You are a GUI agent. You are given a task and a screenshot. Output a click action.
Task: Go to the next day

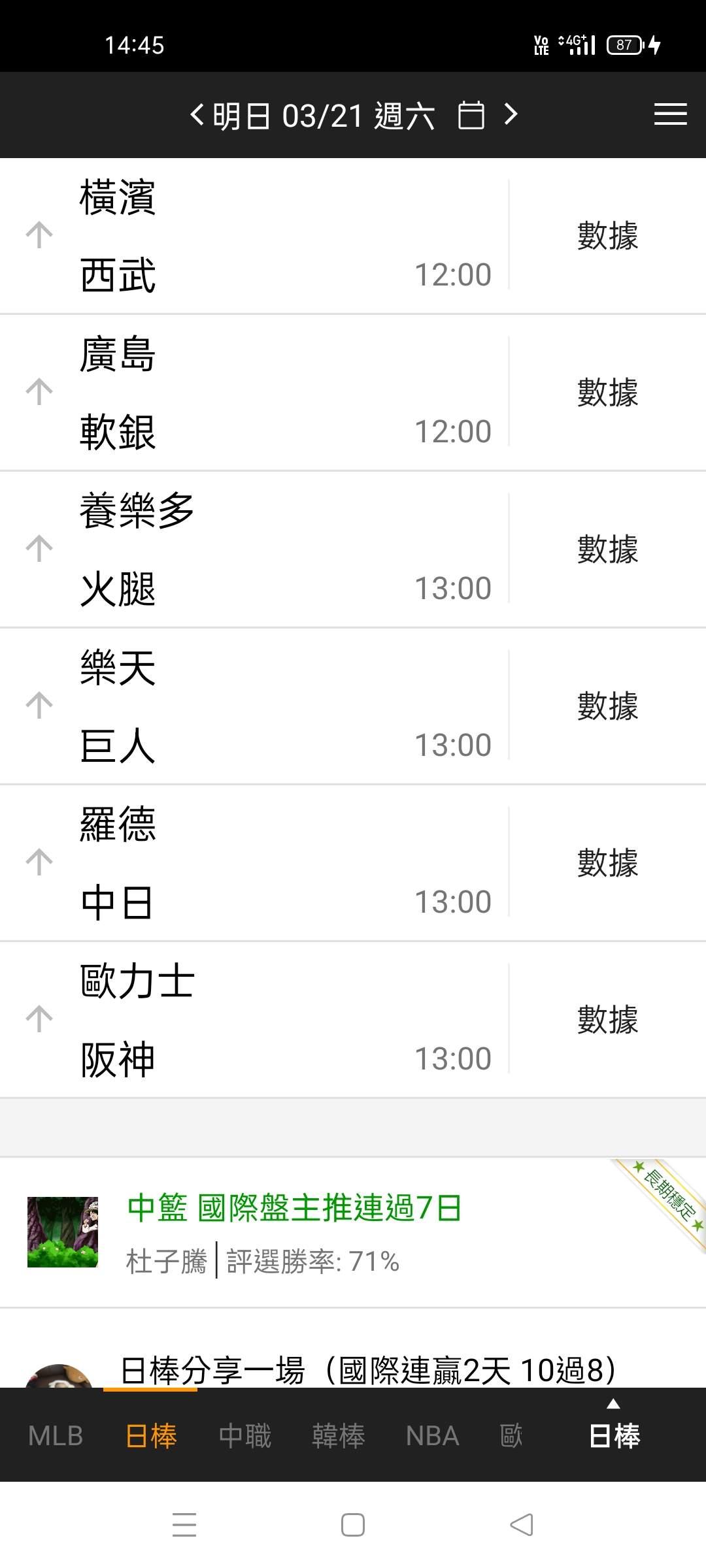(511, 115)
